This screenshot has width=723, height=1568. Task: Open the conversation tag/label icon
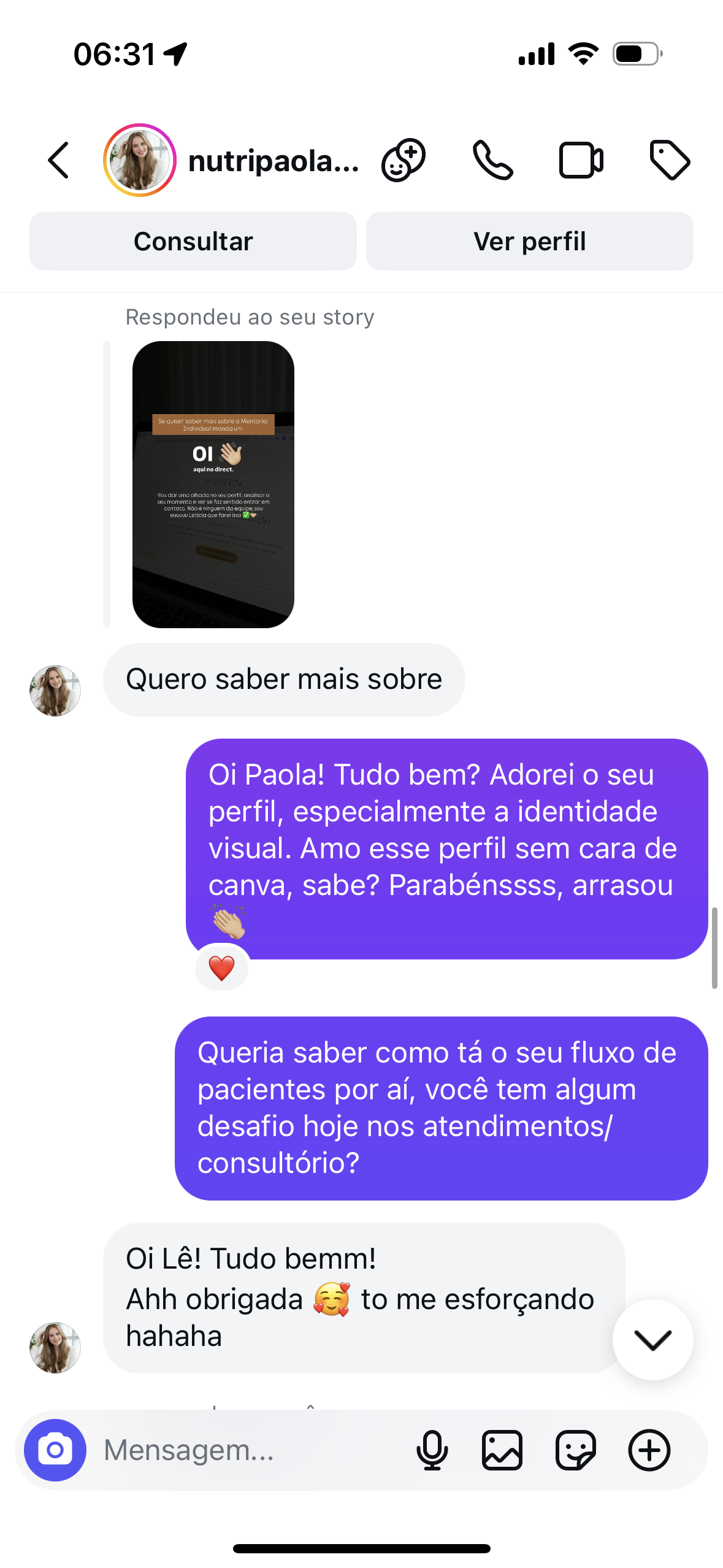pyautogui.click(x=670, y=160)
